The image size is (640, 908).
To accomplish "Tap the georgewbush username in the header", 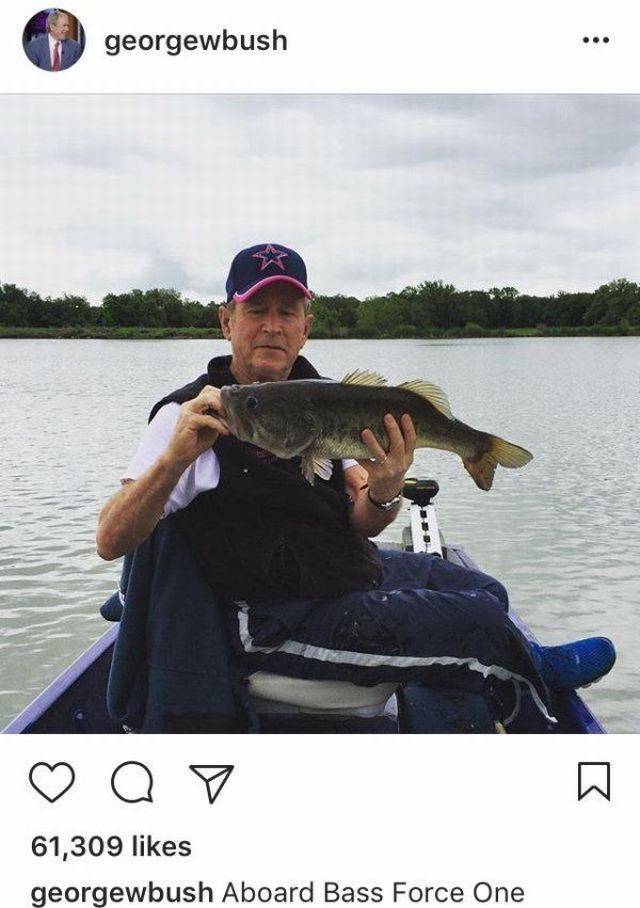I will pyautogui.click(x=195, y=41).
